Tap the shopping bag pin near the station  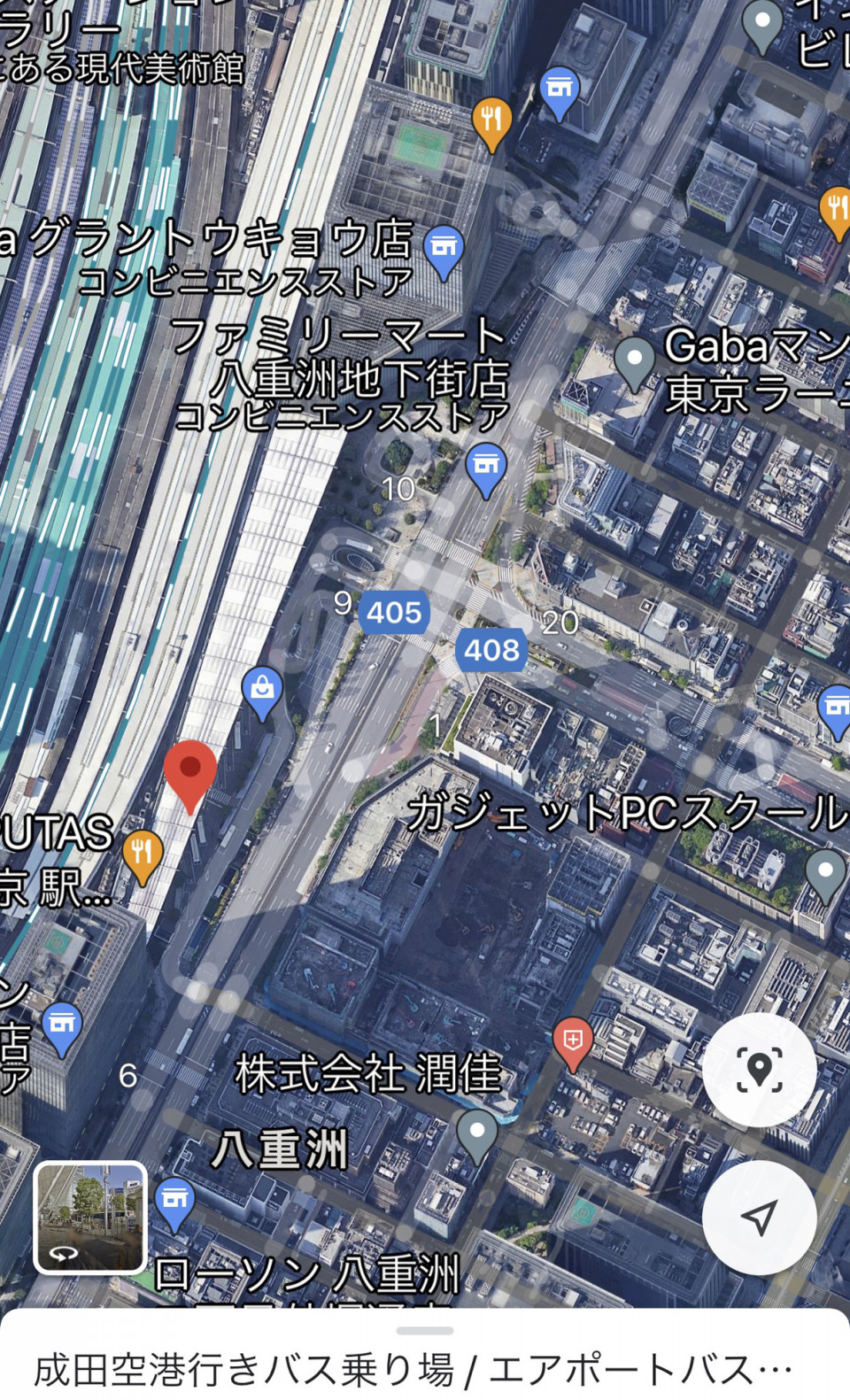[x=262, y=690]
